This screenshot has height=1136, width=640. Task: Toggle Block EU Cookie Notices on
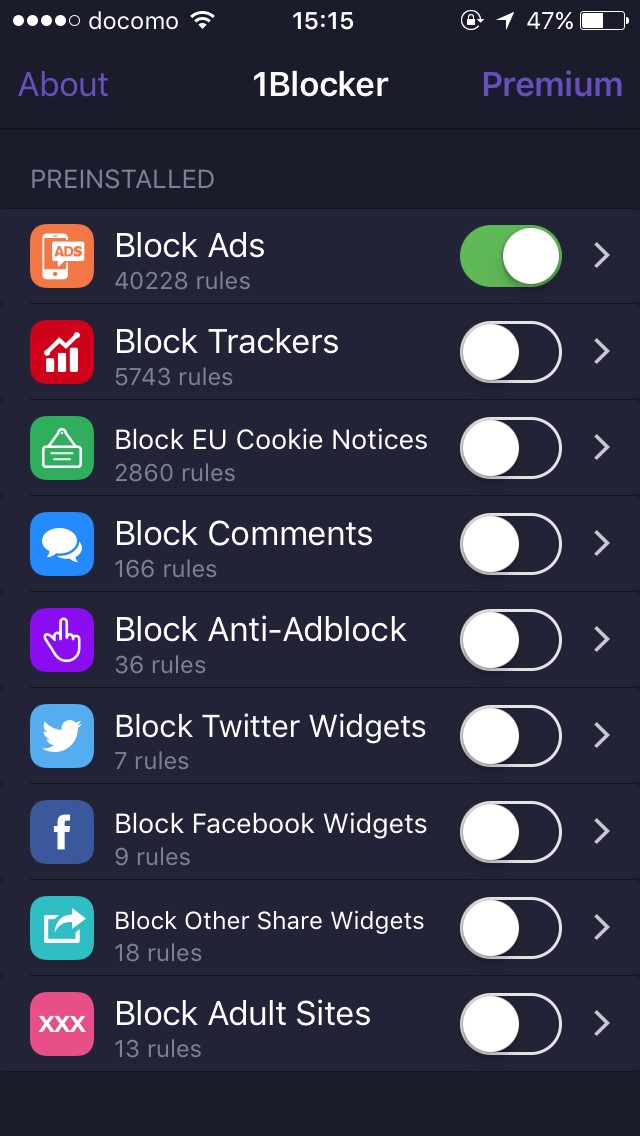pos(510,448)
